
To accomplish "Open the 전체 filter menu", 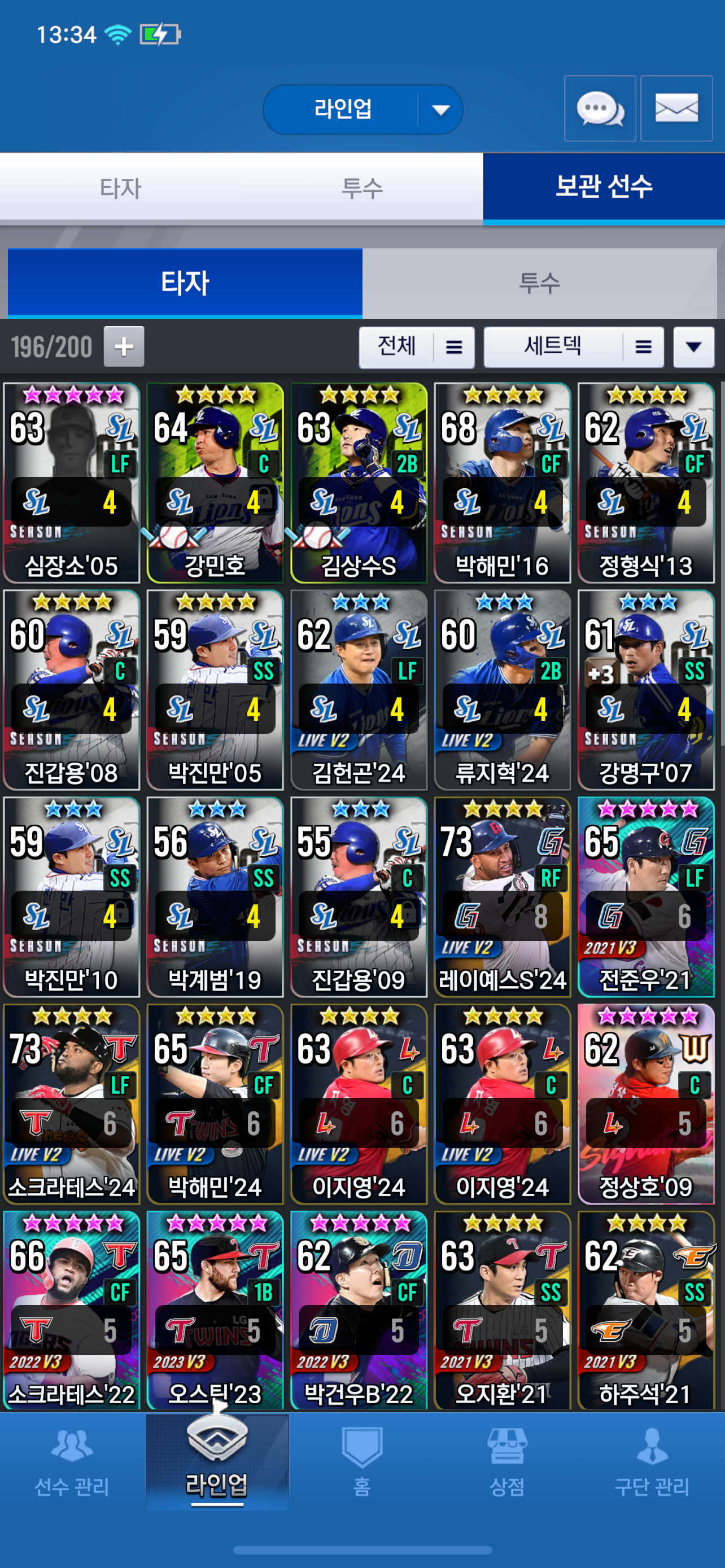I will (x=416, y=347).
